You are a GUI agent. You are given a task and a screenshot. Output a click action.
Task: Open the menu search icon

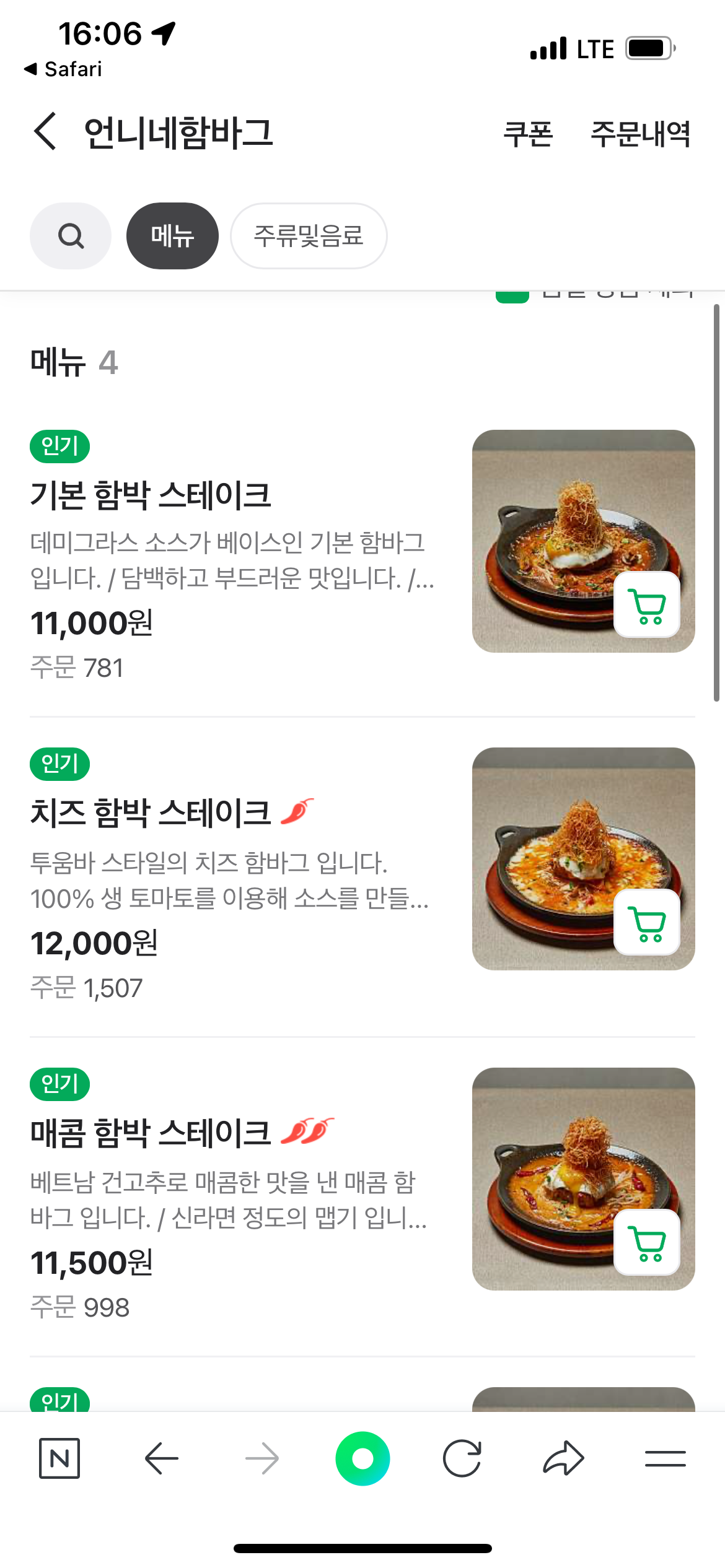[x=71, y=236]
